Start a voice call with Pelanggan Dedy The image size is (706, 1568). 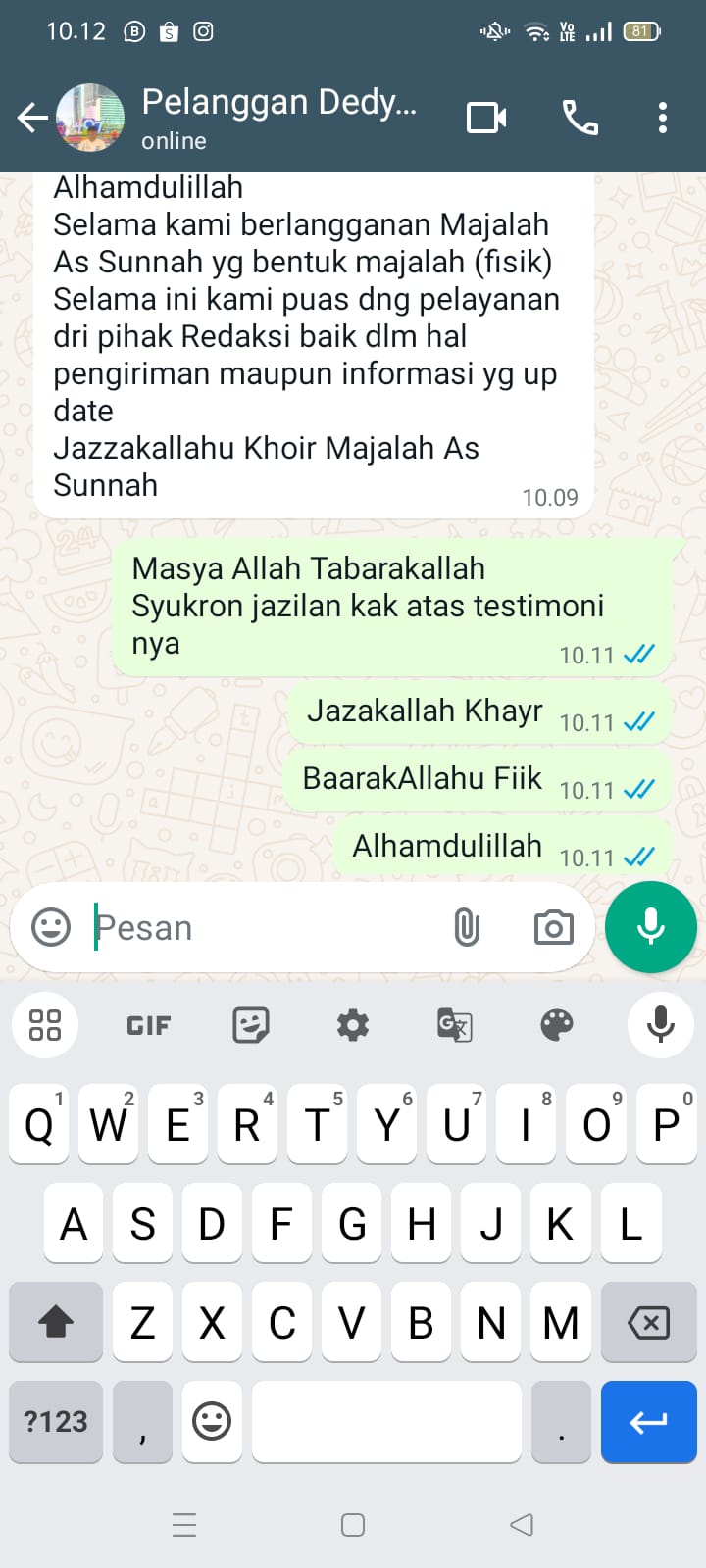tap(580, 119)
